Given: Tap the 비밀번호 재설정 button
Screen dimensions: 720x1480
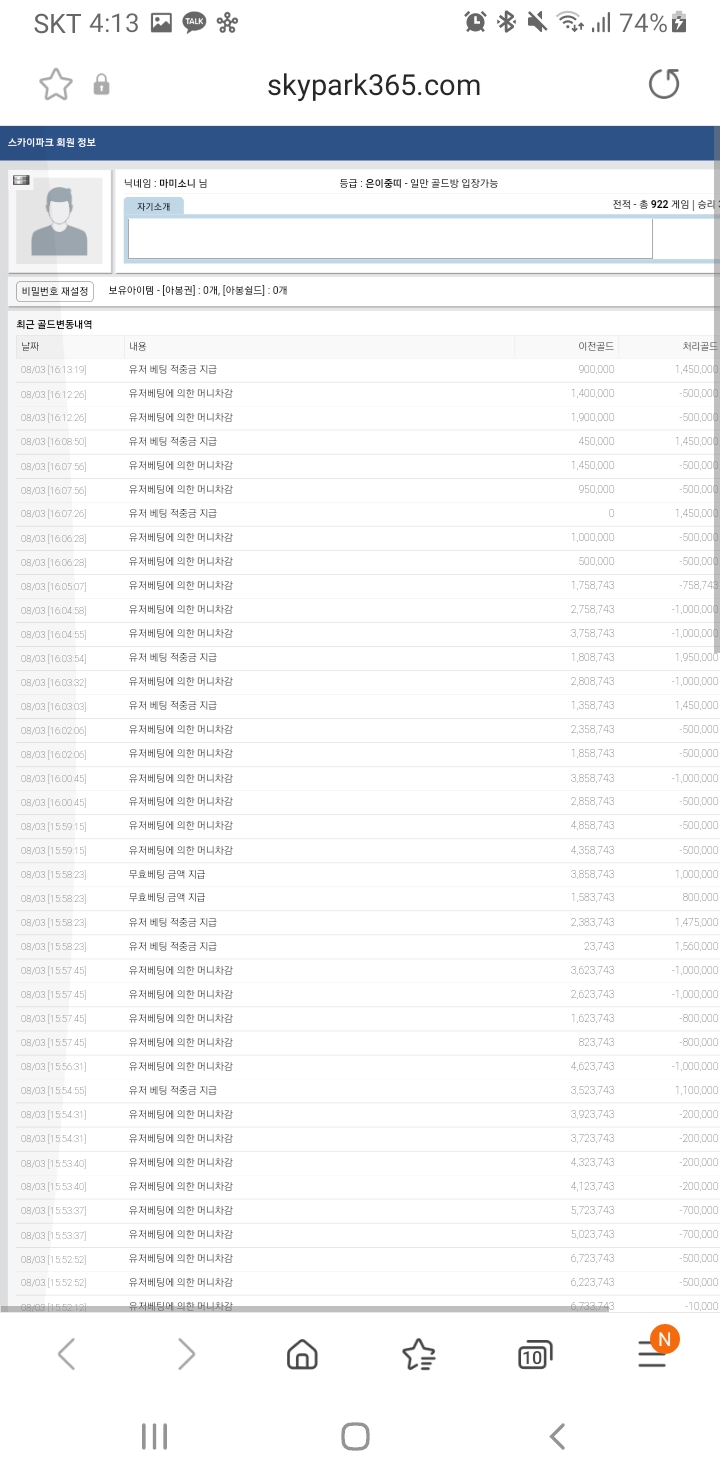Looking at the screenshot, I should coord(55,291).
